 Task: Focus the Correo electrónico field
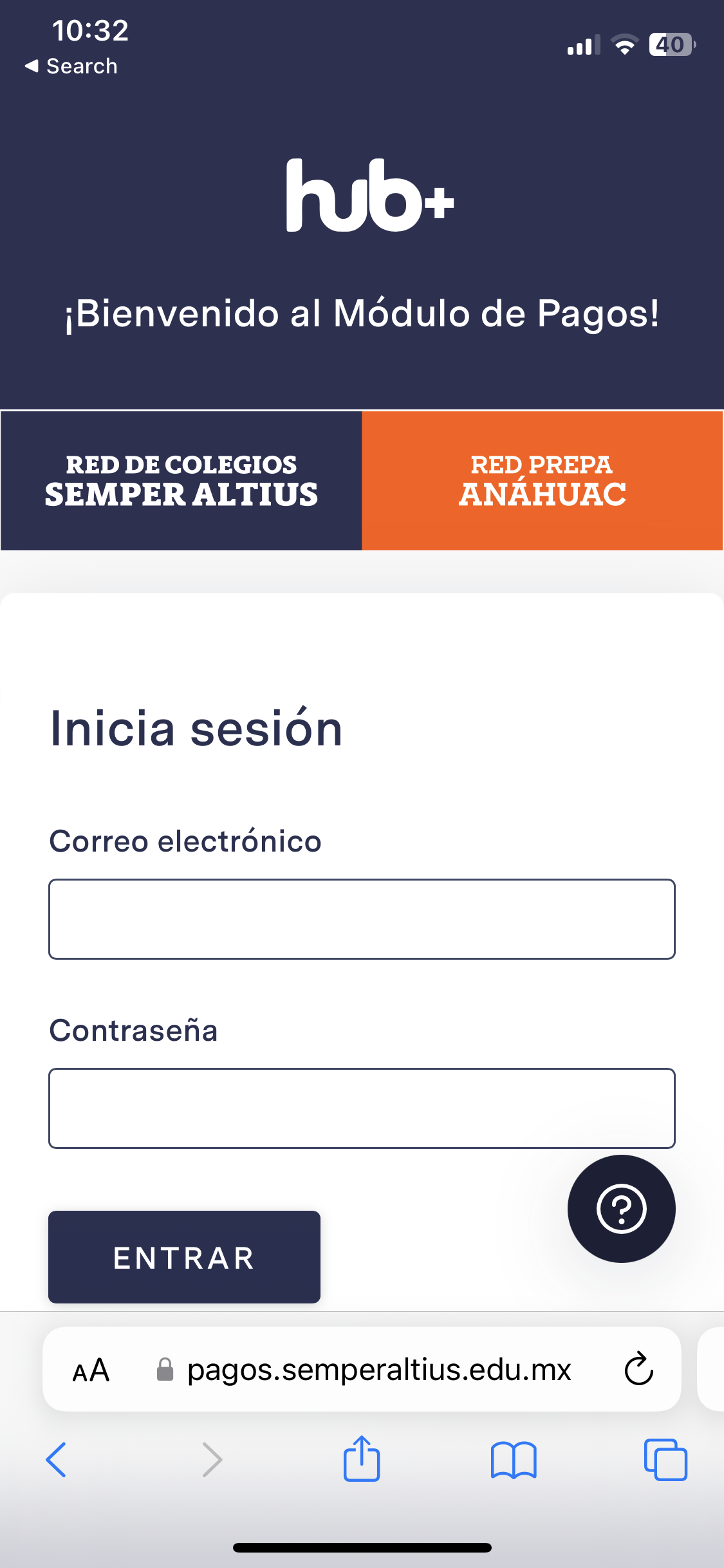(362, 919)
